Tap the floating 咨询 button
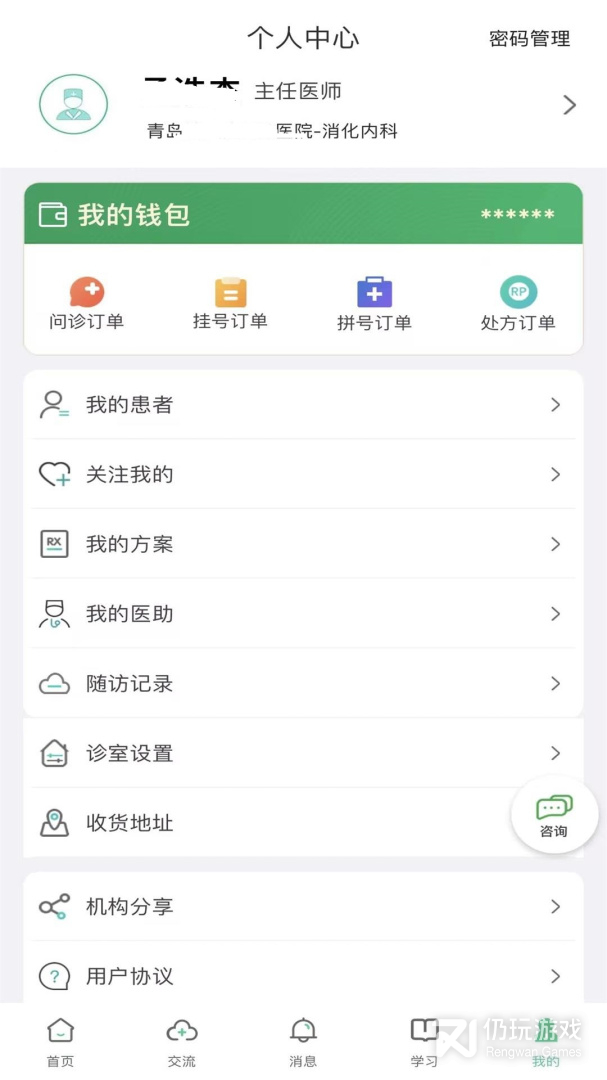The height and width of the screenshot is (1080, 607). [554, 816]
